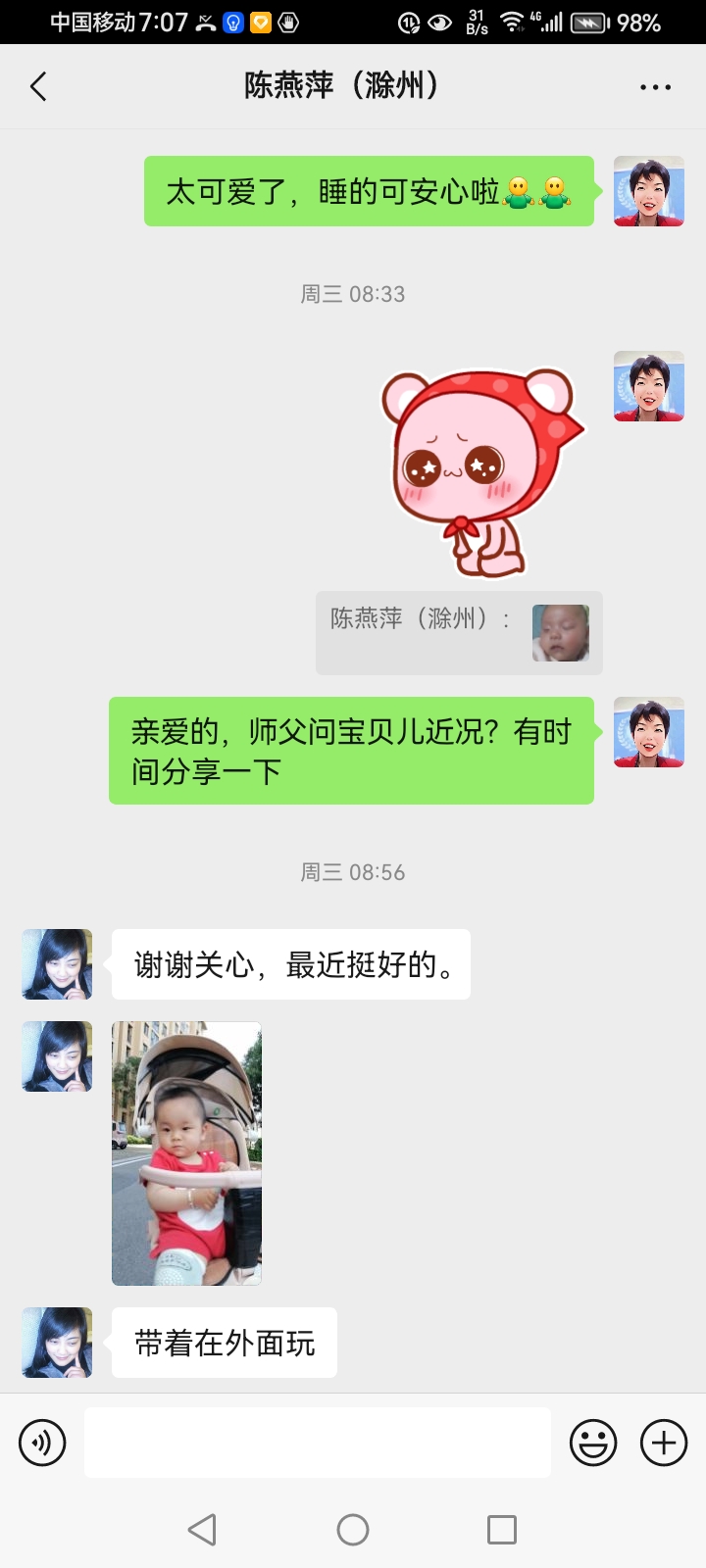Tap the pink bear sticker
This screenshot has width=706, height=1568.
(480, 470)
